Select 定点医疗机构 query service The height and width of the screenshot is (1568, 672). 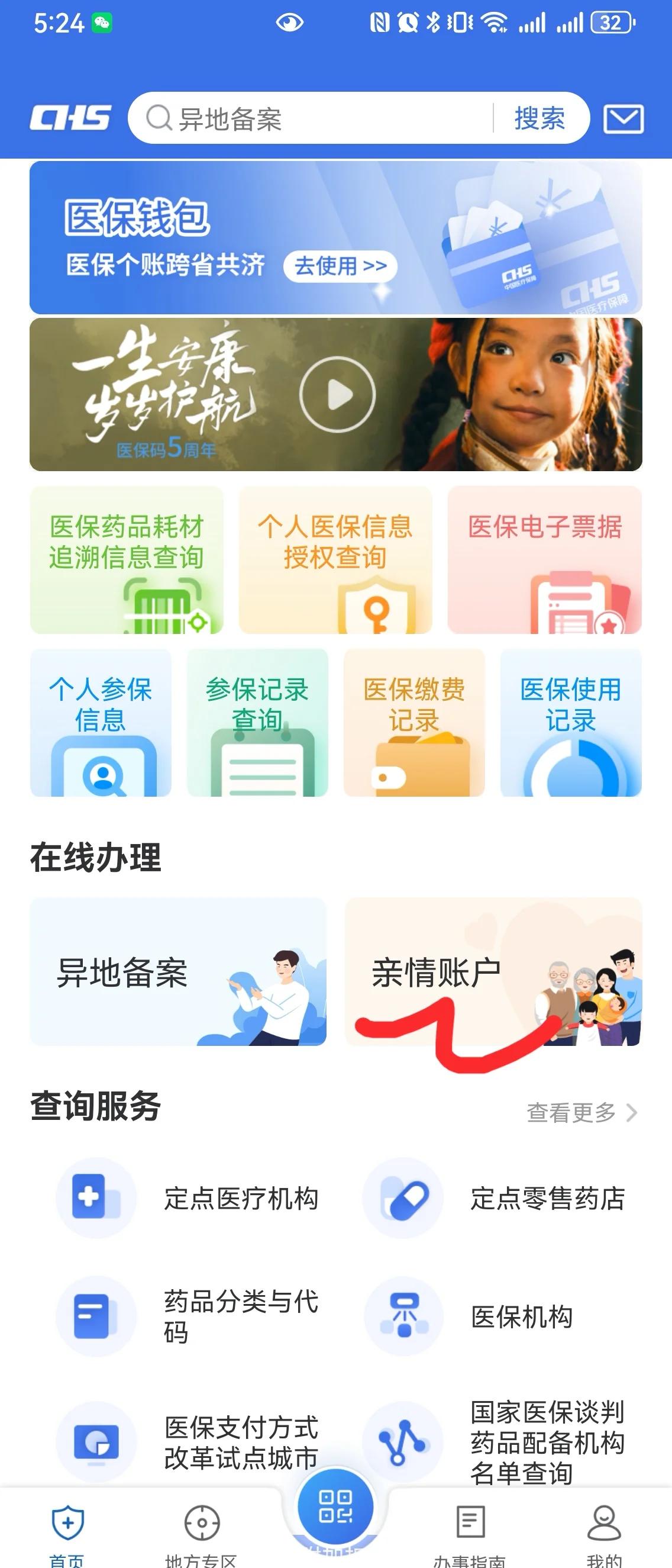tap(189, 1199)
